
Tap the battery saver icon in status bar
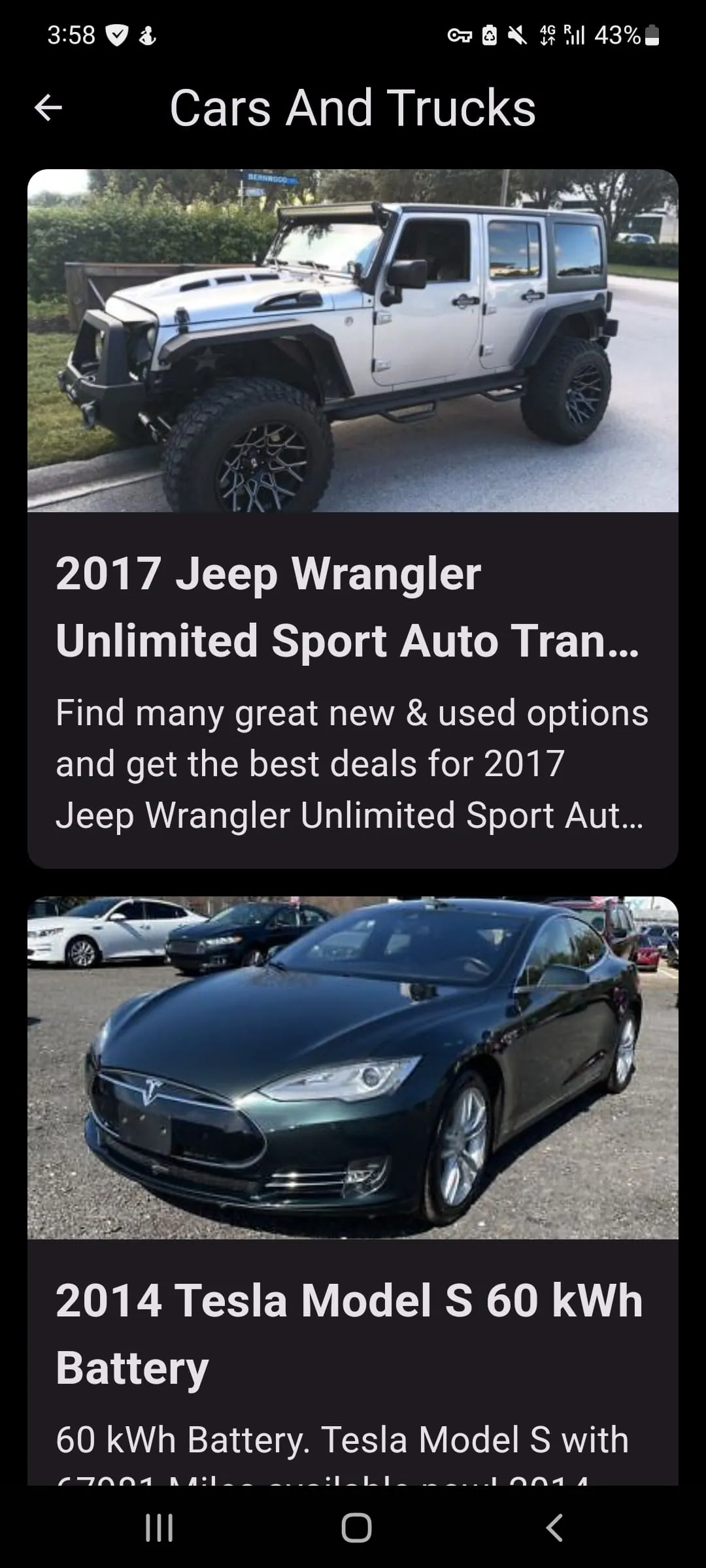[489, 36]
